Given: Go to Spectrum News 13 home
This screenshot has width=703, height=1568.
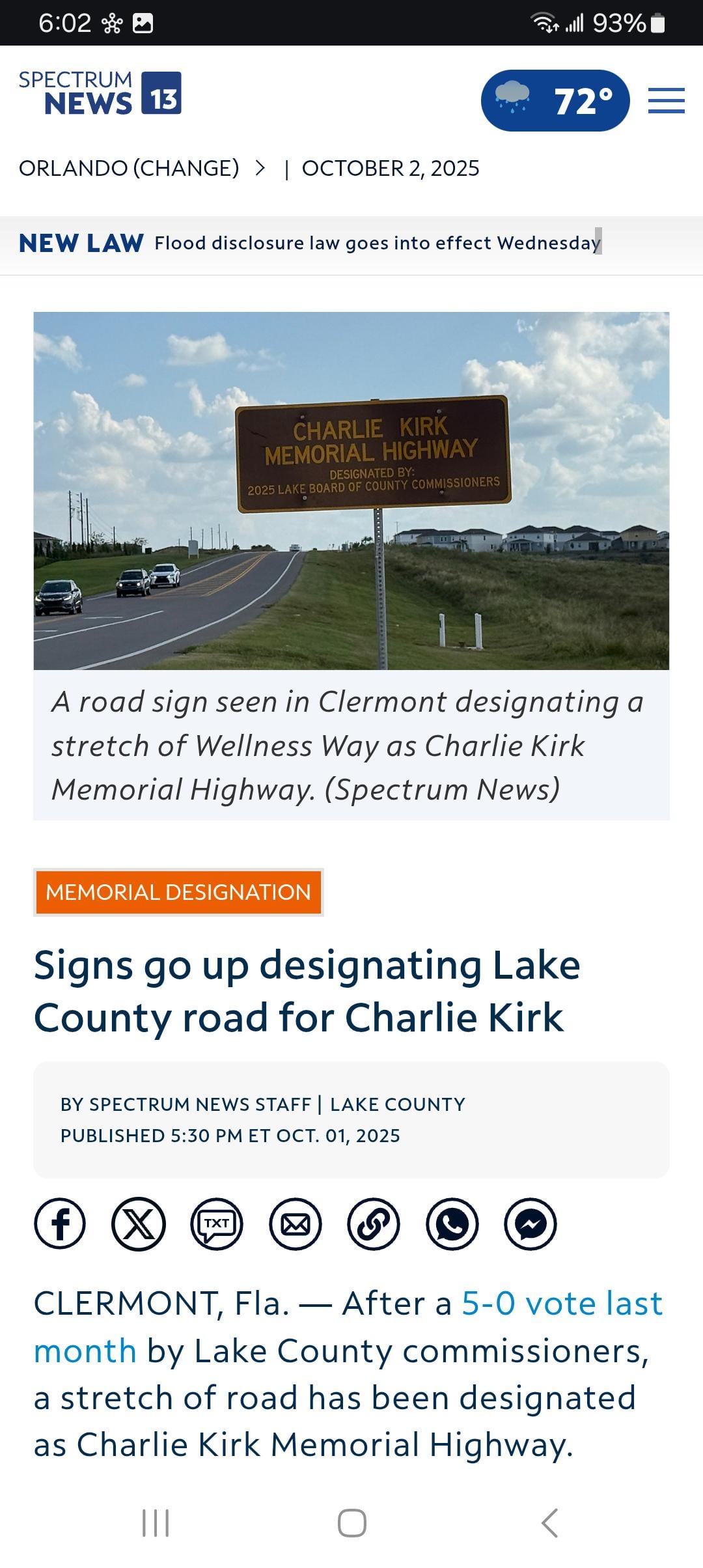Looking at the screenshot, I should pos(100,93).
